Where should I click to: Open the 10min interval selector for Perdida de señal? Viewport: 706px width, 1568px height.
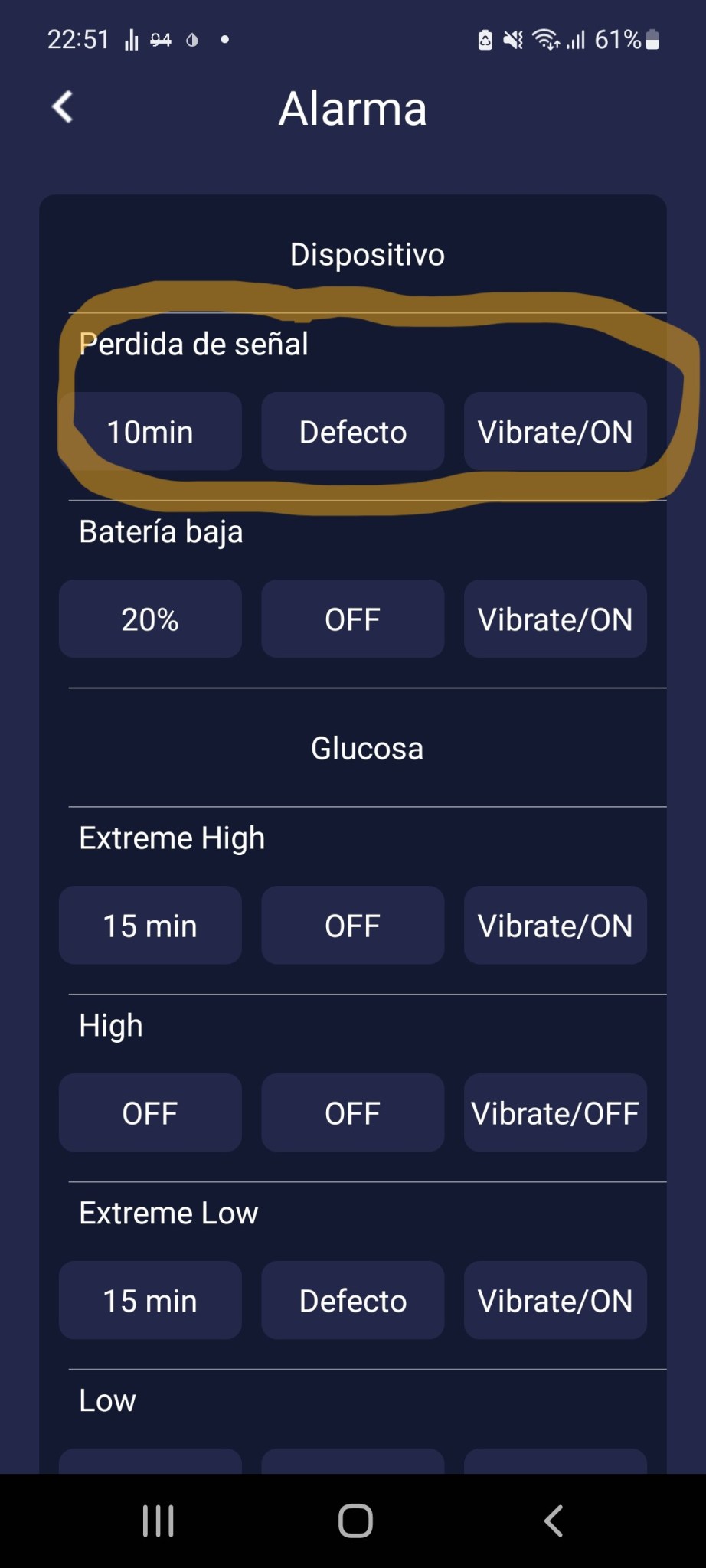click(x=150, y=431)
